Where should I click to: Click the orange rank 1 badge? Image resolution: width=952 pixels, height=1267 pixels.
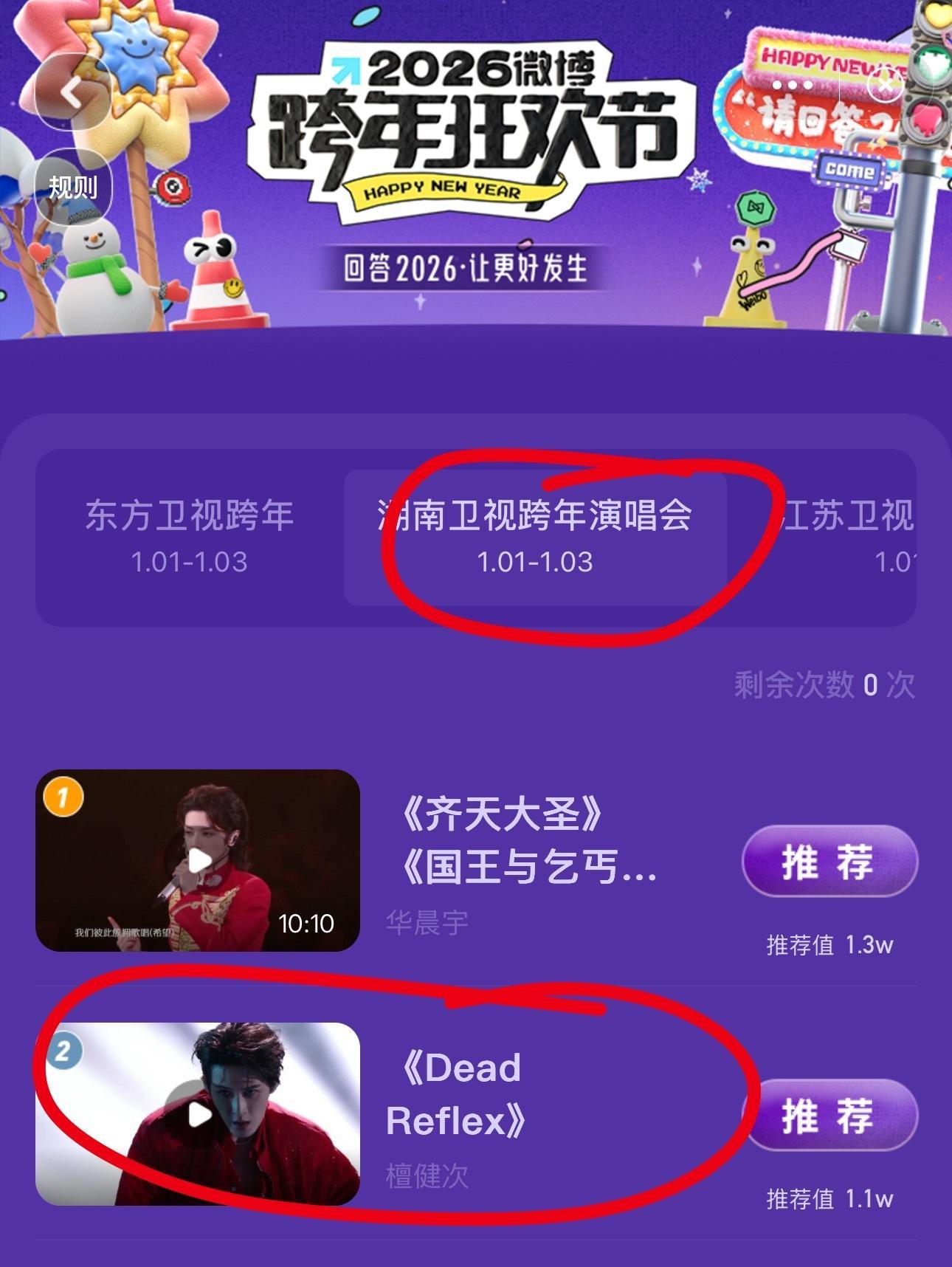pos(65,796)
